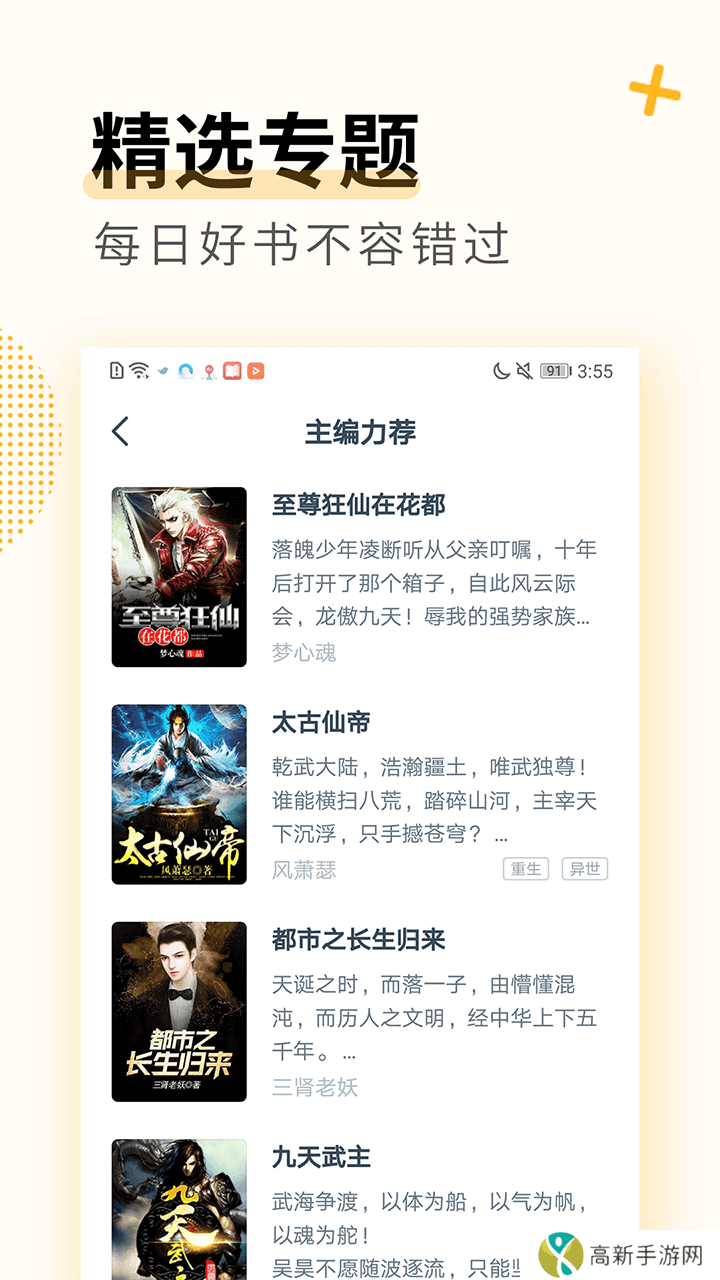The height and width of the screenshot is (1280, 720).
Task: Tap the video player icon in status bar
Action: (257, 370)
